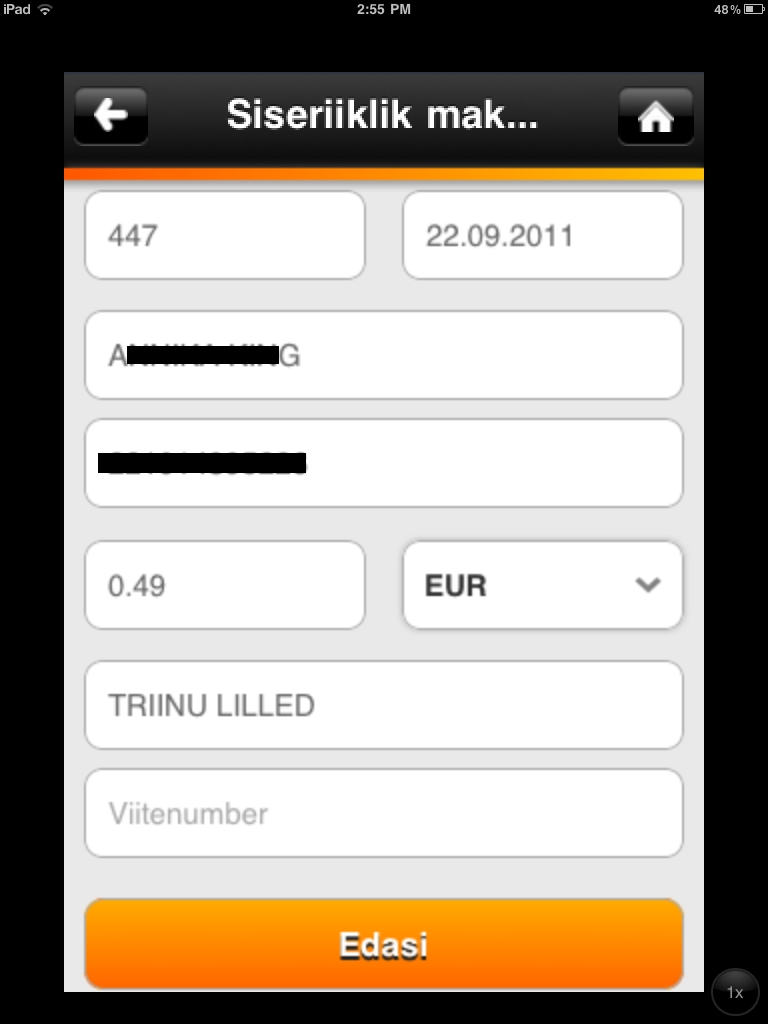Expand the currency selector chevron
The width and height of the screenshot is (768, 1024).
pyautogui.click(x=650, y=585)
